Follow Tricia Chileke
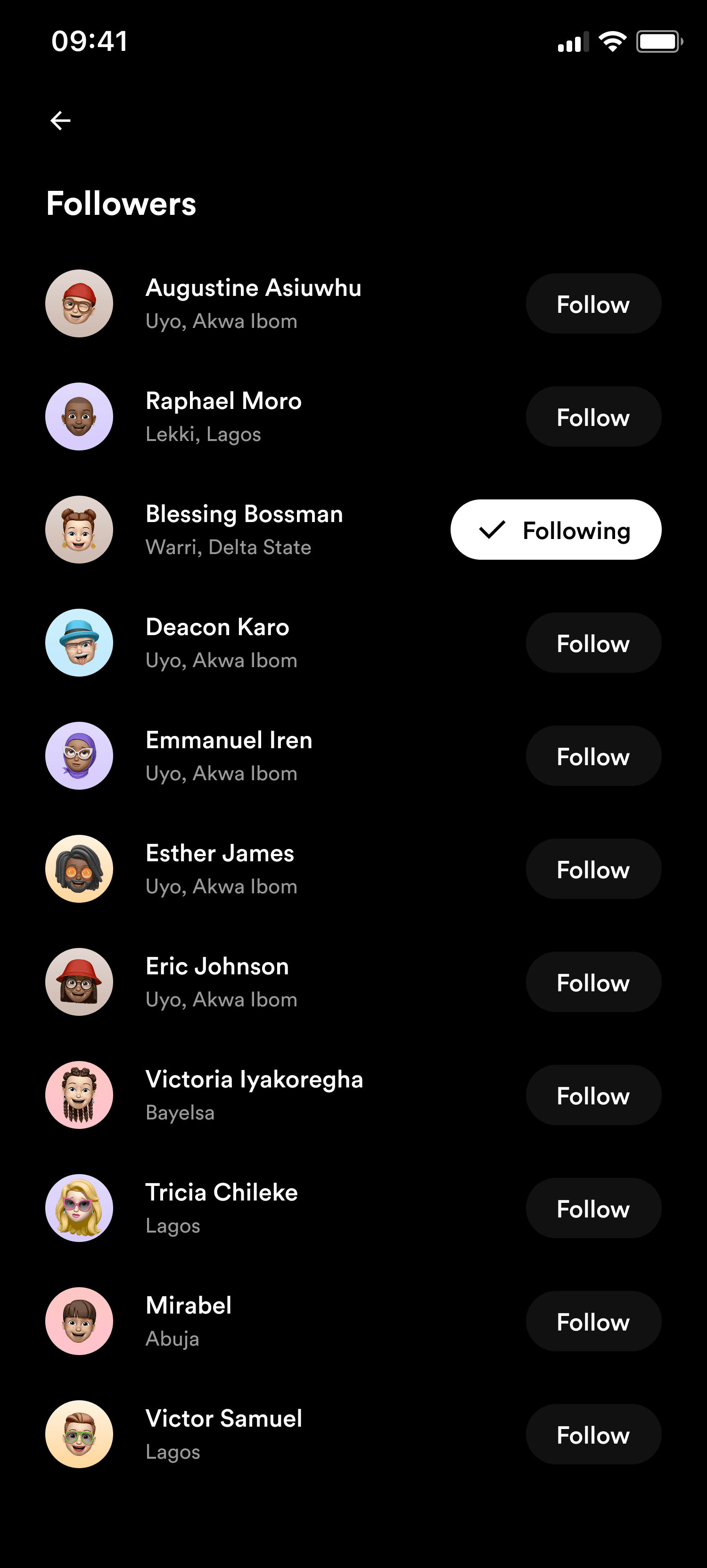This screenshot has height=1568, width=707. (593, 1208)
